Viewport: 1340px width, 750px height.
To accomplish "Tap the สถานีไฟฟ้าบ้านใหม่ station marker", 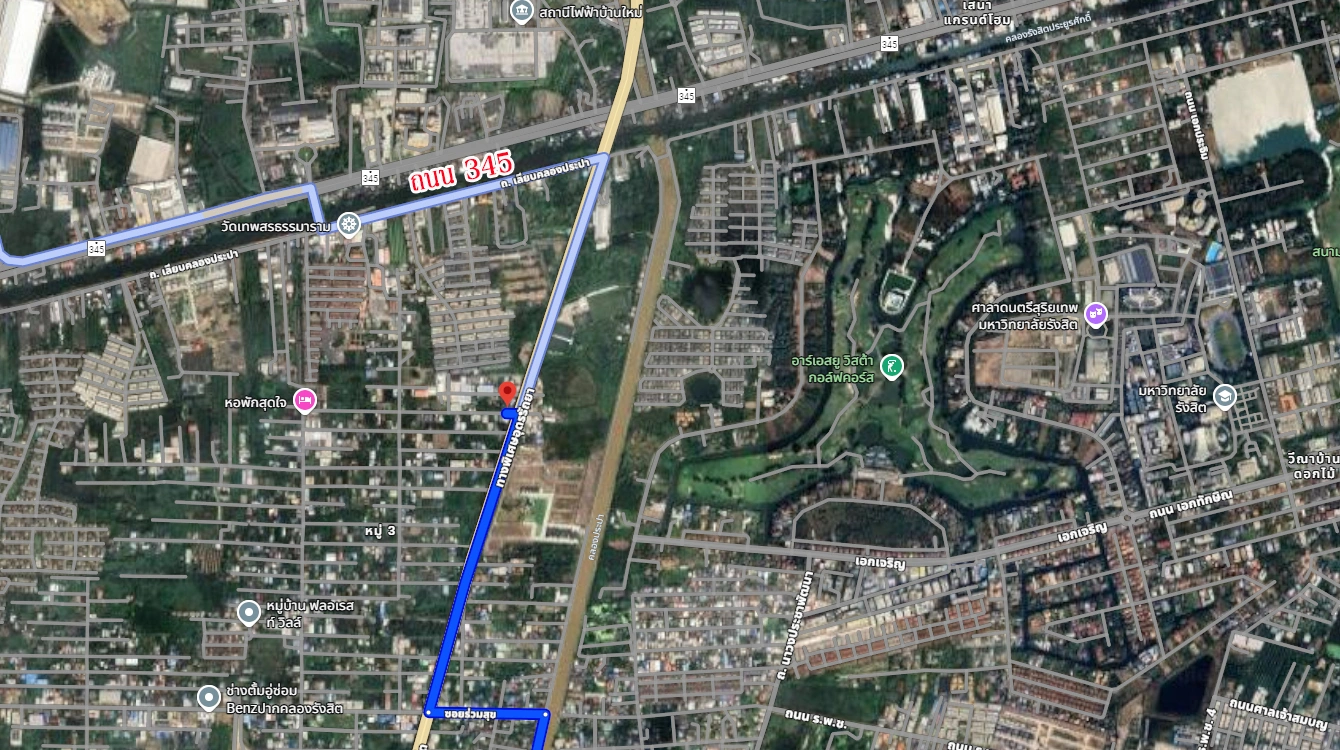I will [521, 12].
